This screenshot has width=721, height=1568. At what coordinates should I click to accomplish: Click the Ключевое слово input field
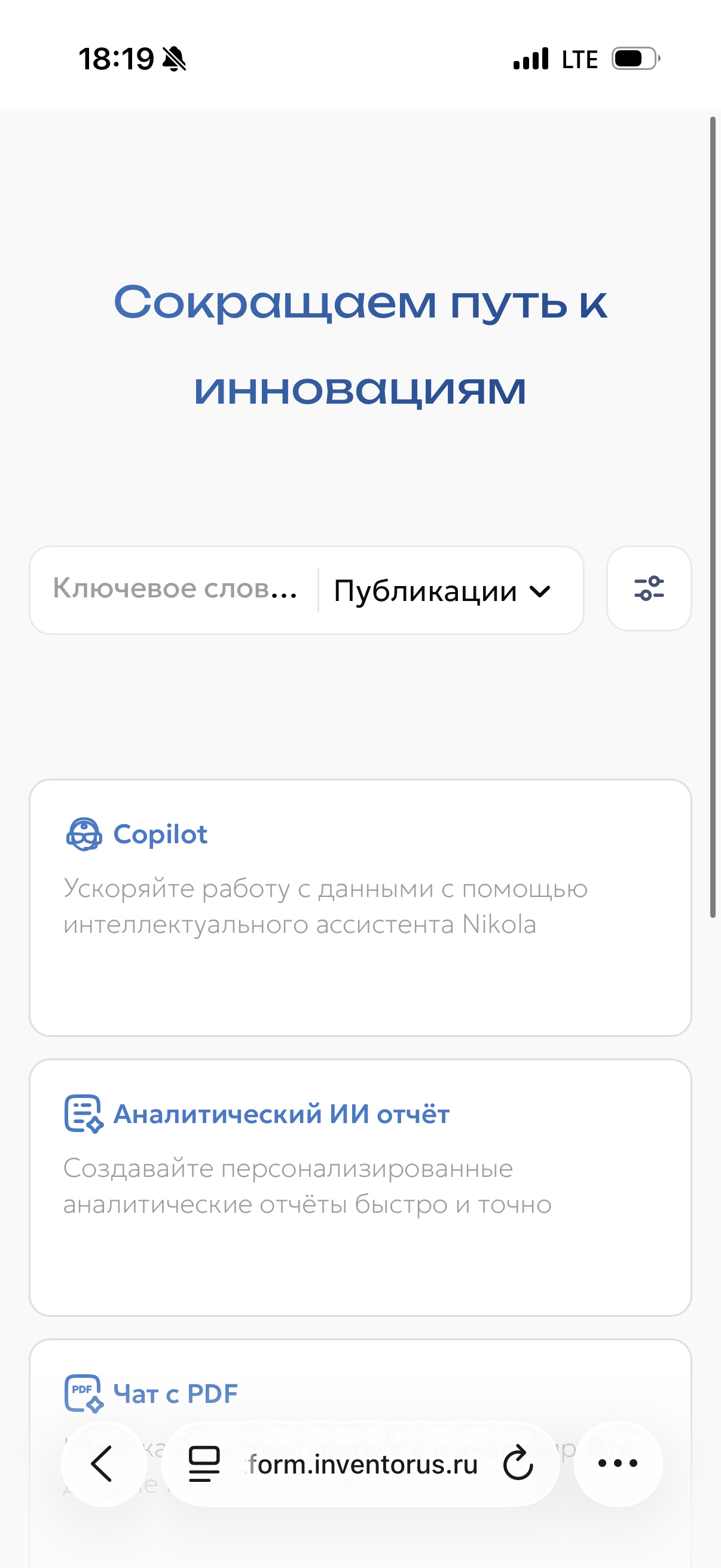click(176, 588)
